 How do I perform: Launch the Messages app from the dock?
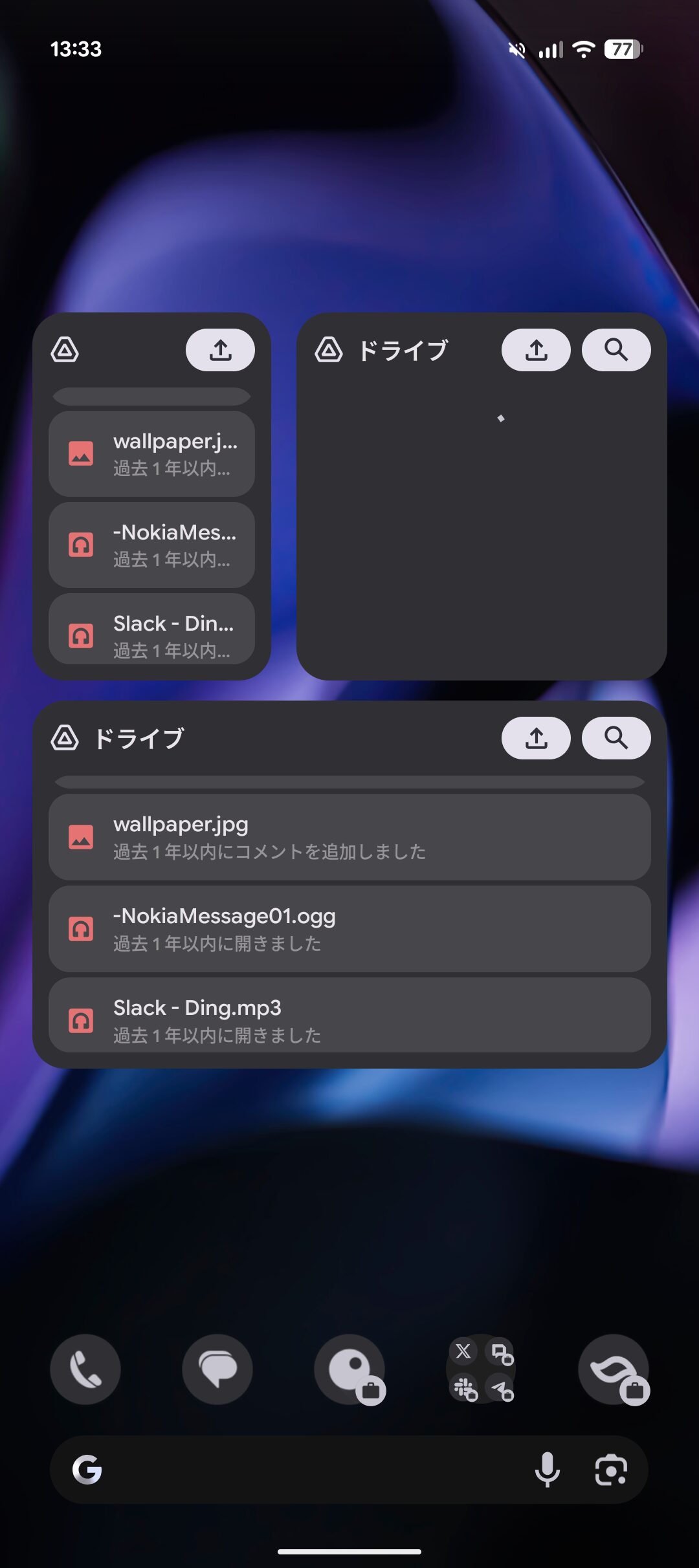coord(217,1369)
